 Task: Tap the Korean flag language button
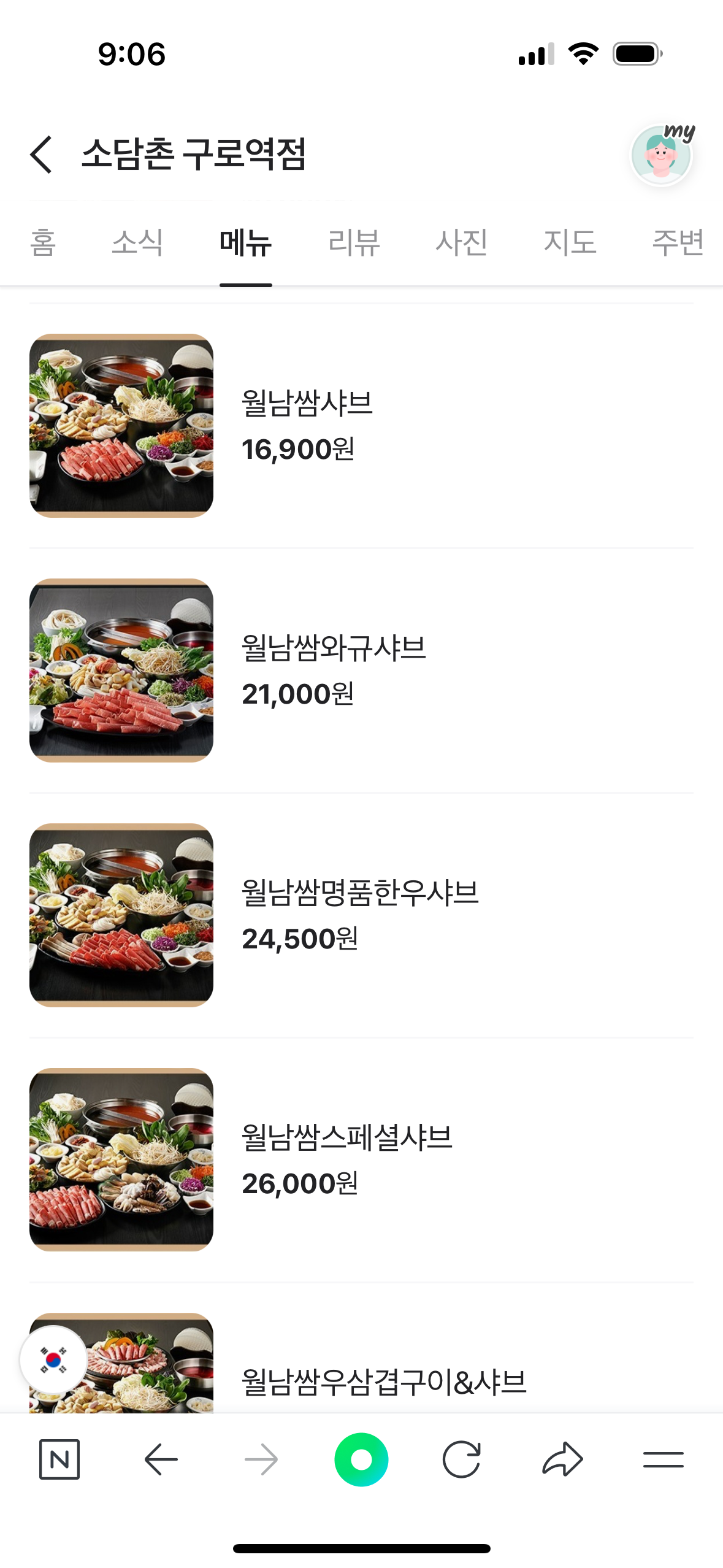click(53, 1359)
